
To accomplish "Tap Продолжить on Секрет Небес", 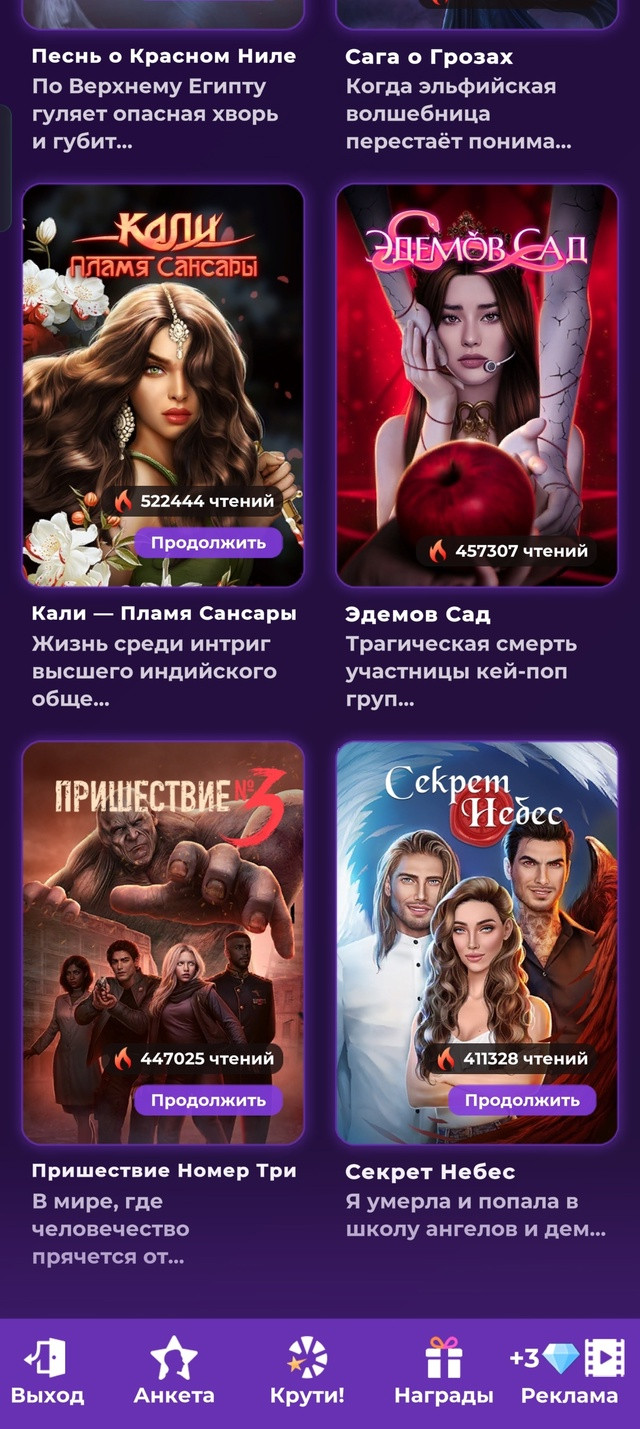I will 522,1100.
